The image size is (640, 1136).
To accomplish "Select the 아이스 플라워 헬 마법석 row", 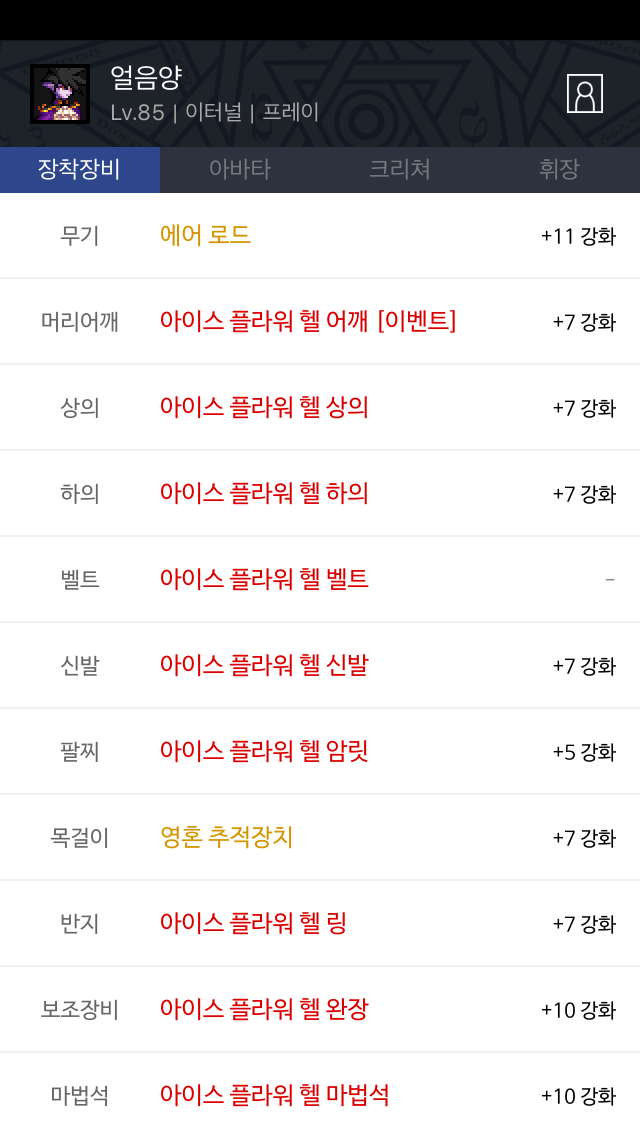I will pos(320,1095).
